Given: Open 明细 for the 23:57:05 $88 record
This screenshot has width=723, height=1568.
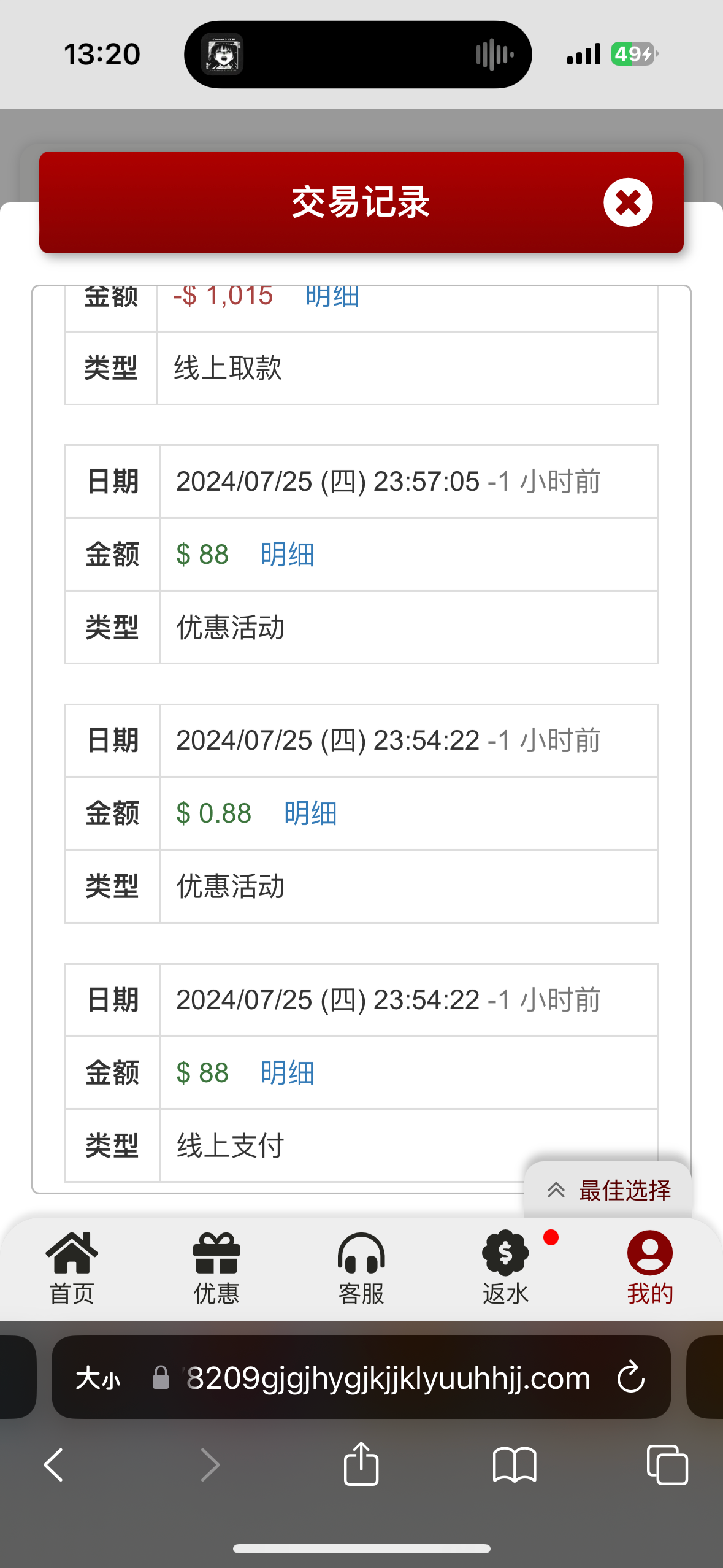Looking at the screenshot, I should 287,555.
